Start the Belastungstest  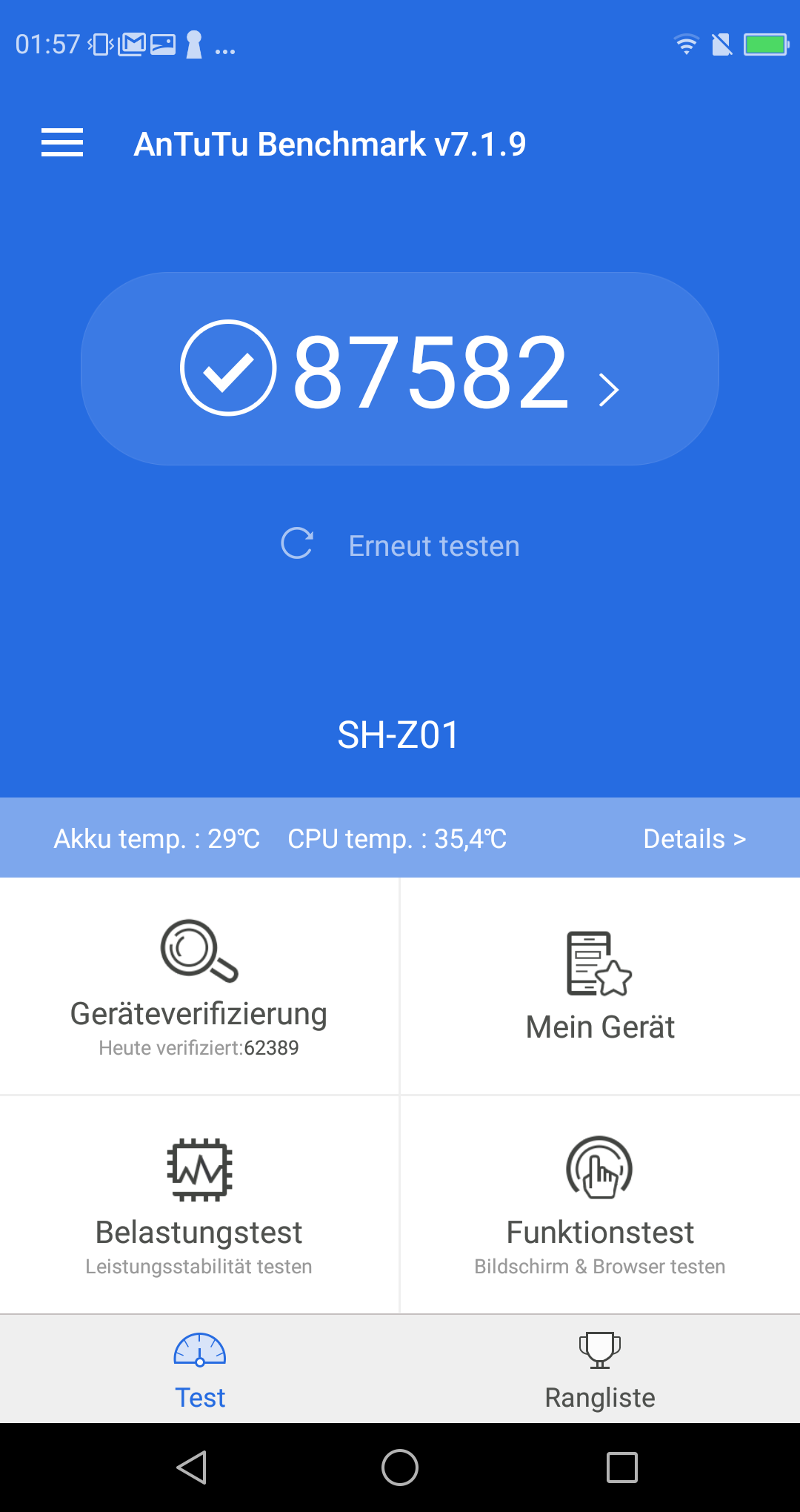coord(199,1205)
